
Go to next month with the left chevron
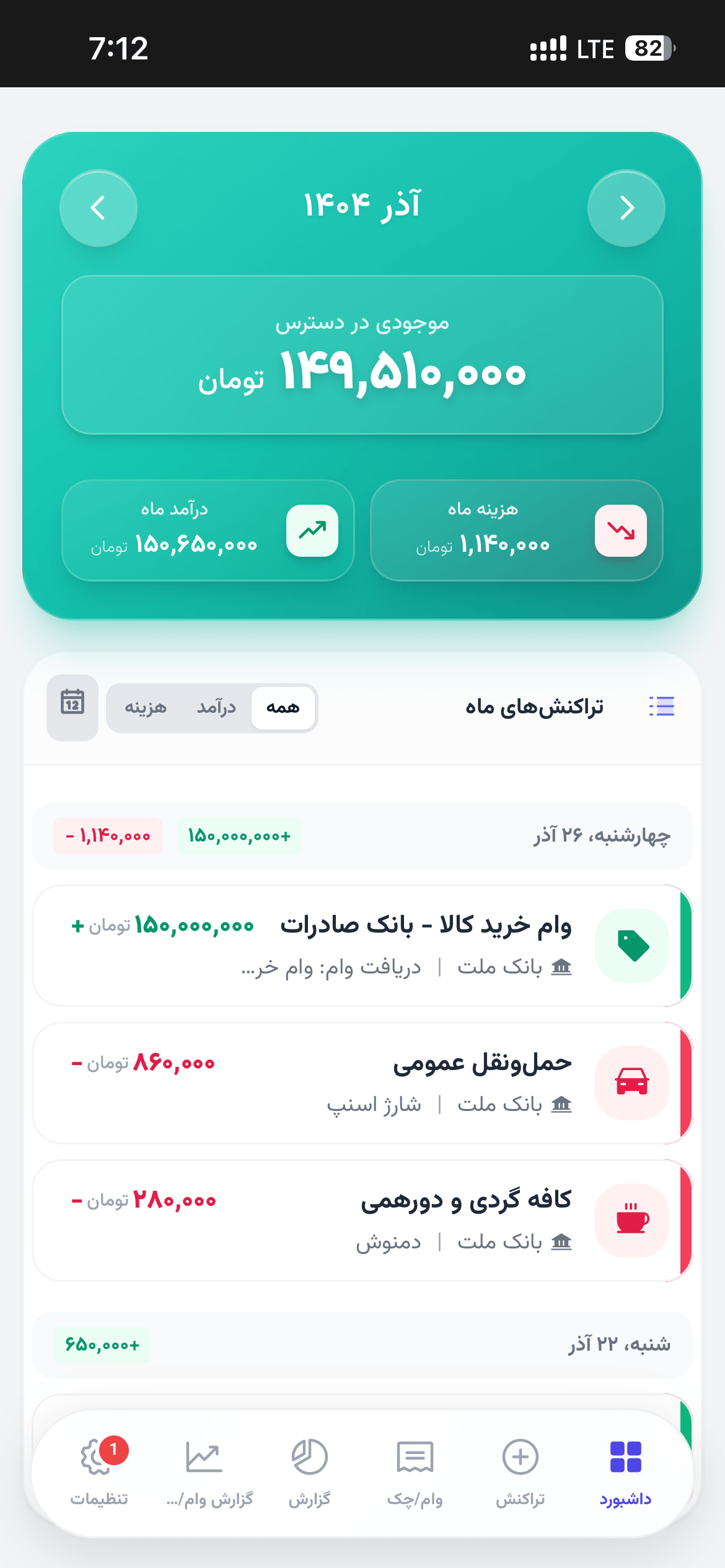[98, 208]
